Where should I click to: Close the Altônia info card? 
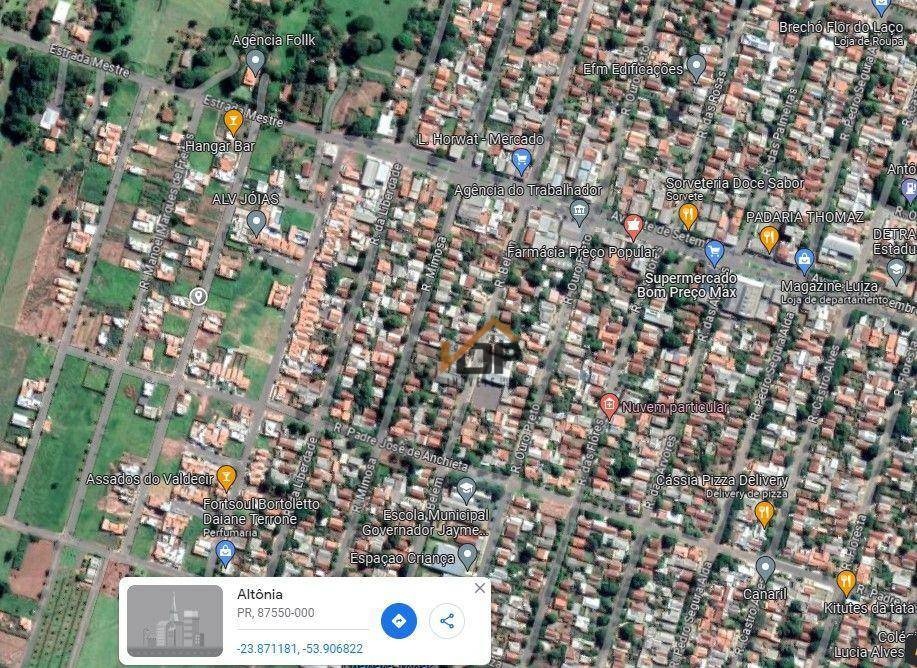479,588
